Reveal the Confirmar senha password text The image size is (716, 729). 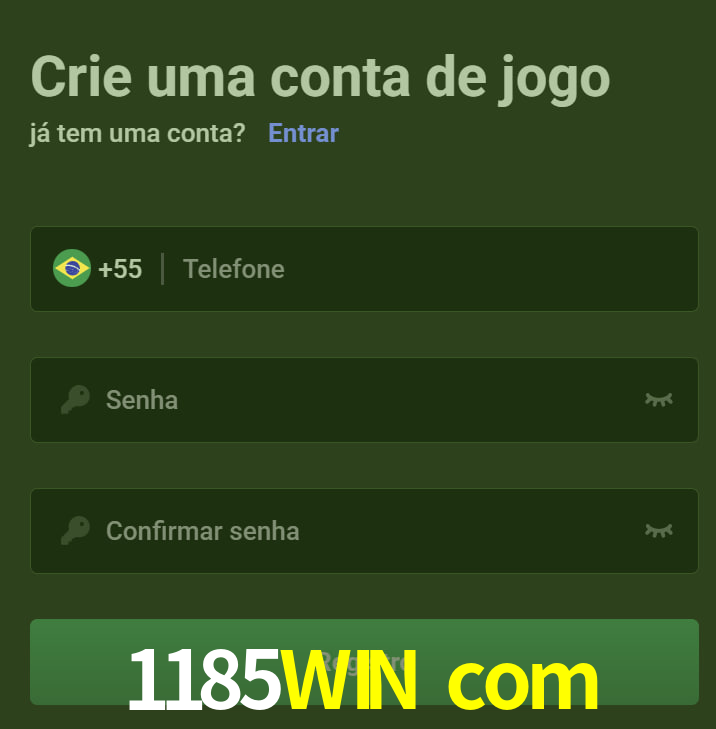pos(658,531)
